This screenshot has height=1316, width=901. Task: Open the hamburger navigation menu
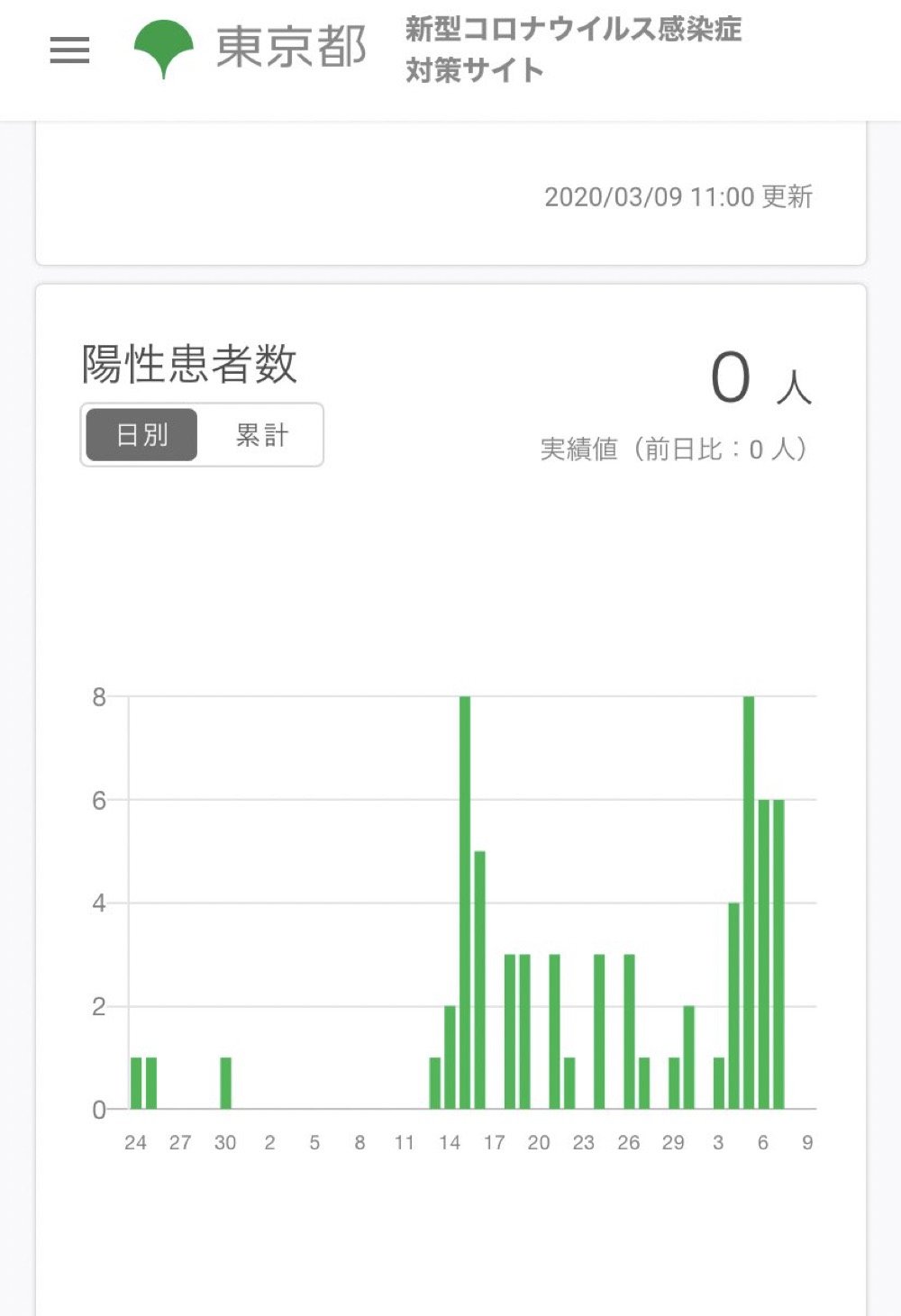tap(69, 50)
